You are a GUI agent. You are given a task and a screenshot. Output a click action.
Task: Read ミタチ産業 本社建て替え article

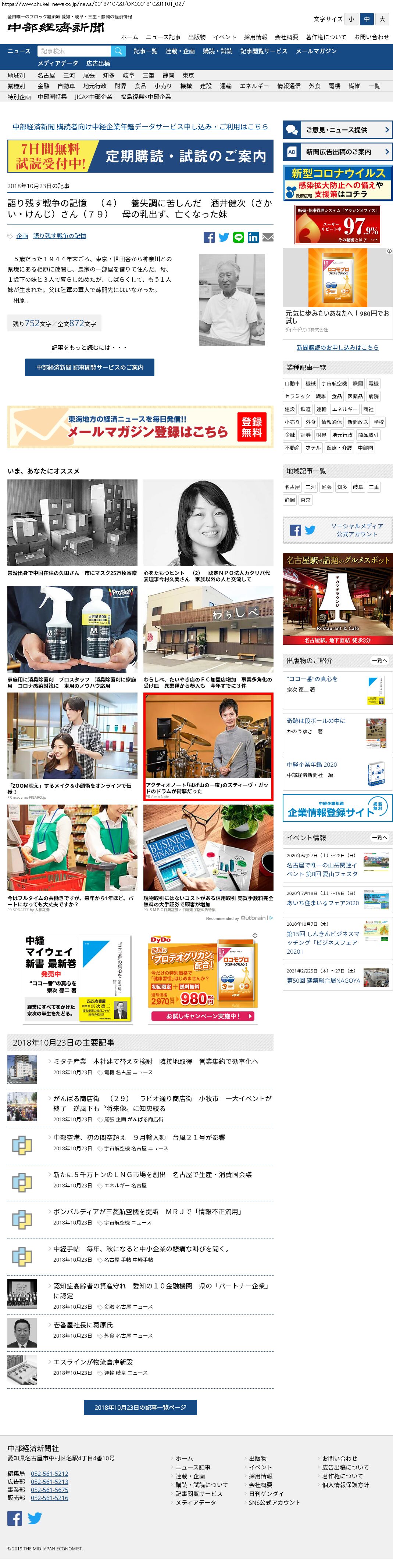tap(156, 1061)
